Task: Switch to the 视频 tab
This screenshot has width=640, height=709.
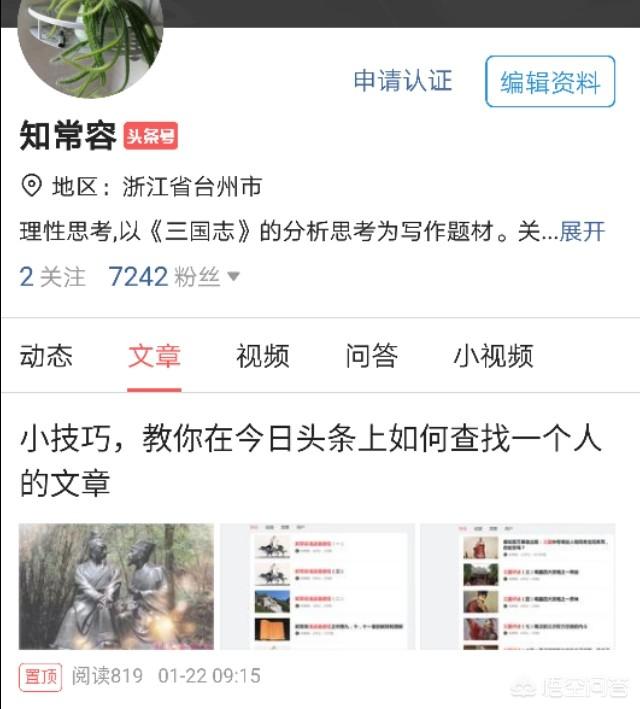Action: (x=262, y=356)
